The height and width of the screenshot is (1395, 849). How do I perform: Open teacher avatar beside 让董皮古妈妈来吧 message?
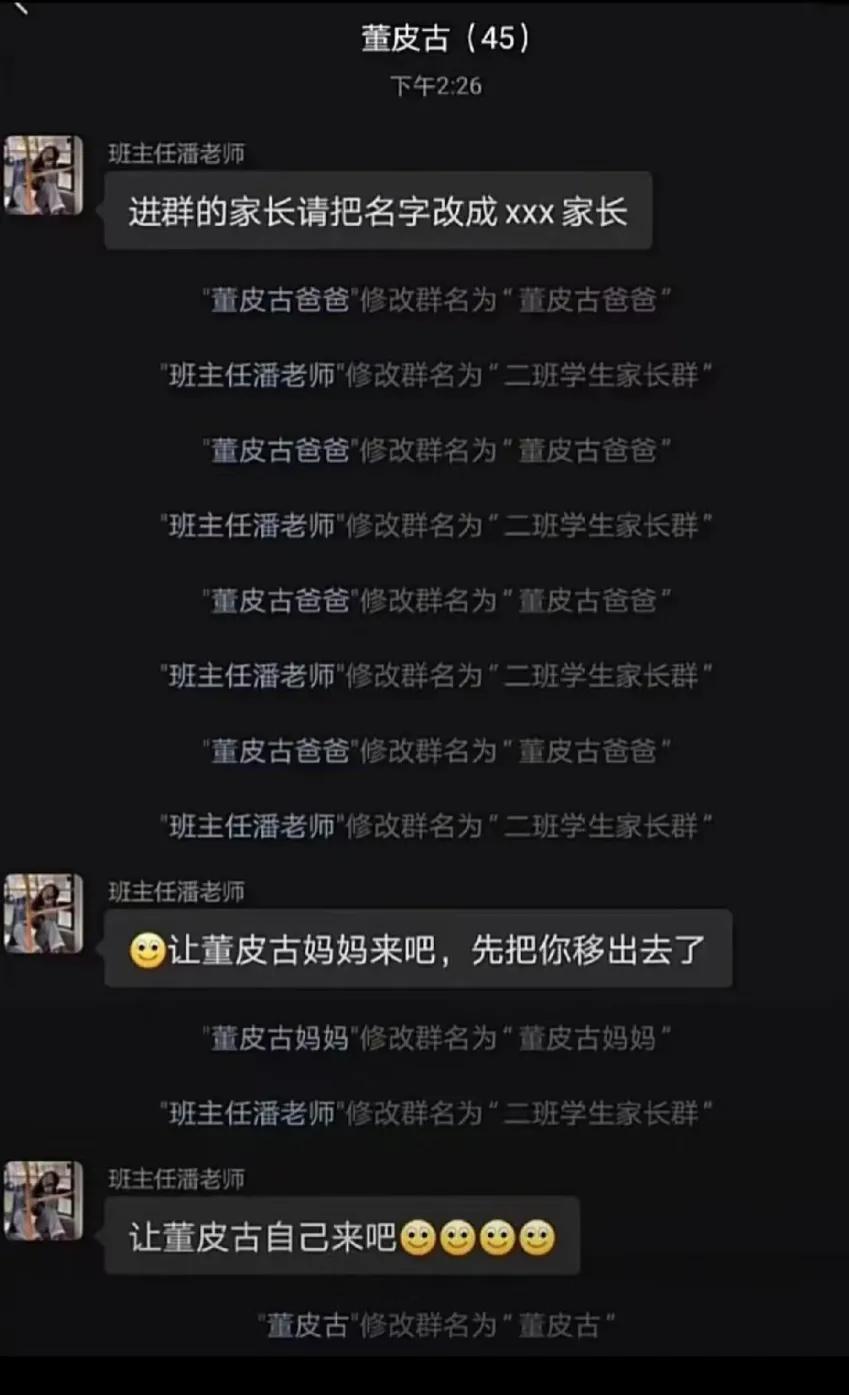(44, 913)
